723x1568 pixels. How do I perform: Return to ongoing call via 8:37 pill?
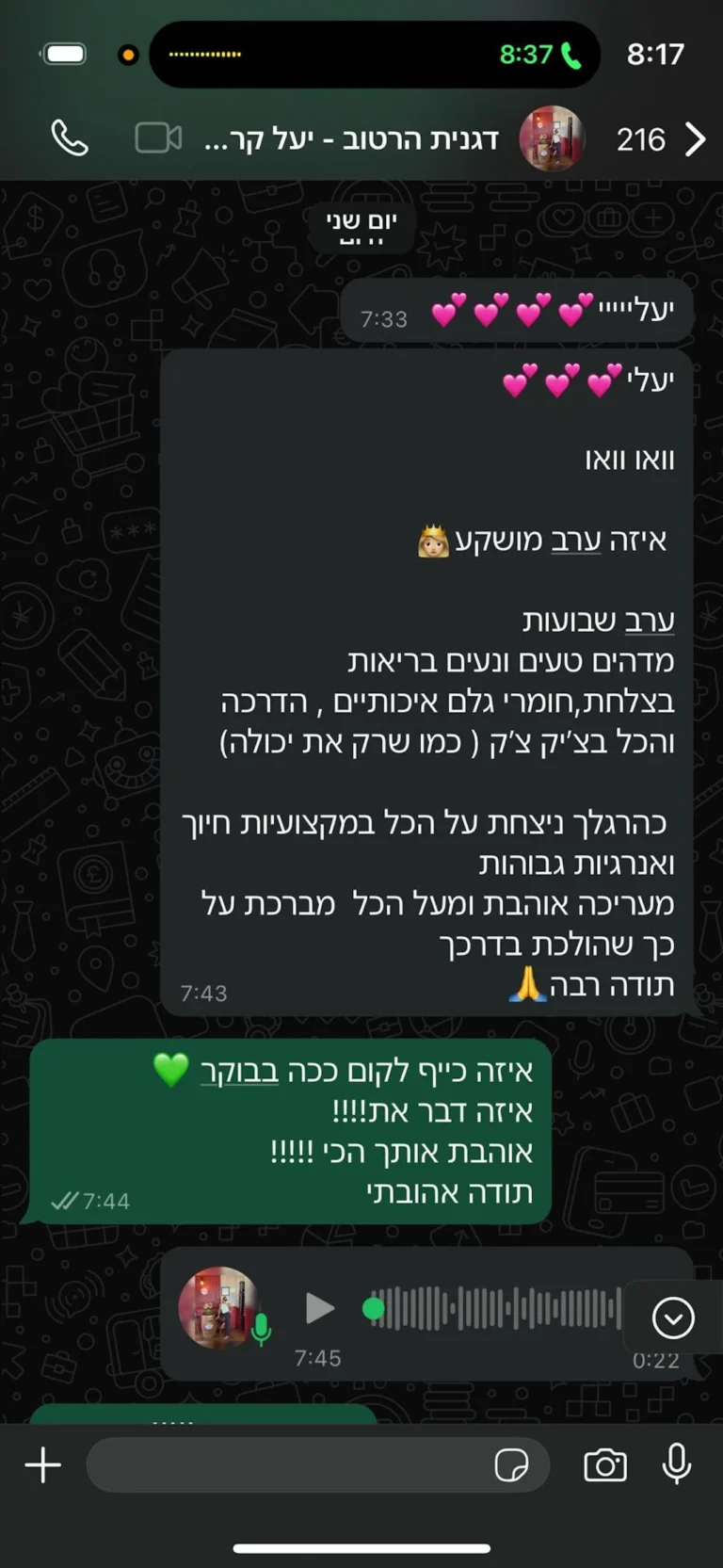click(539, 55)
